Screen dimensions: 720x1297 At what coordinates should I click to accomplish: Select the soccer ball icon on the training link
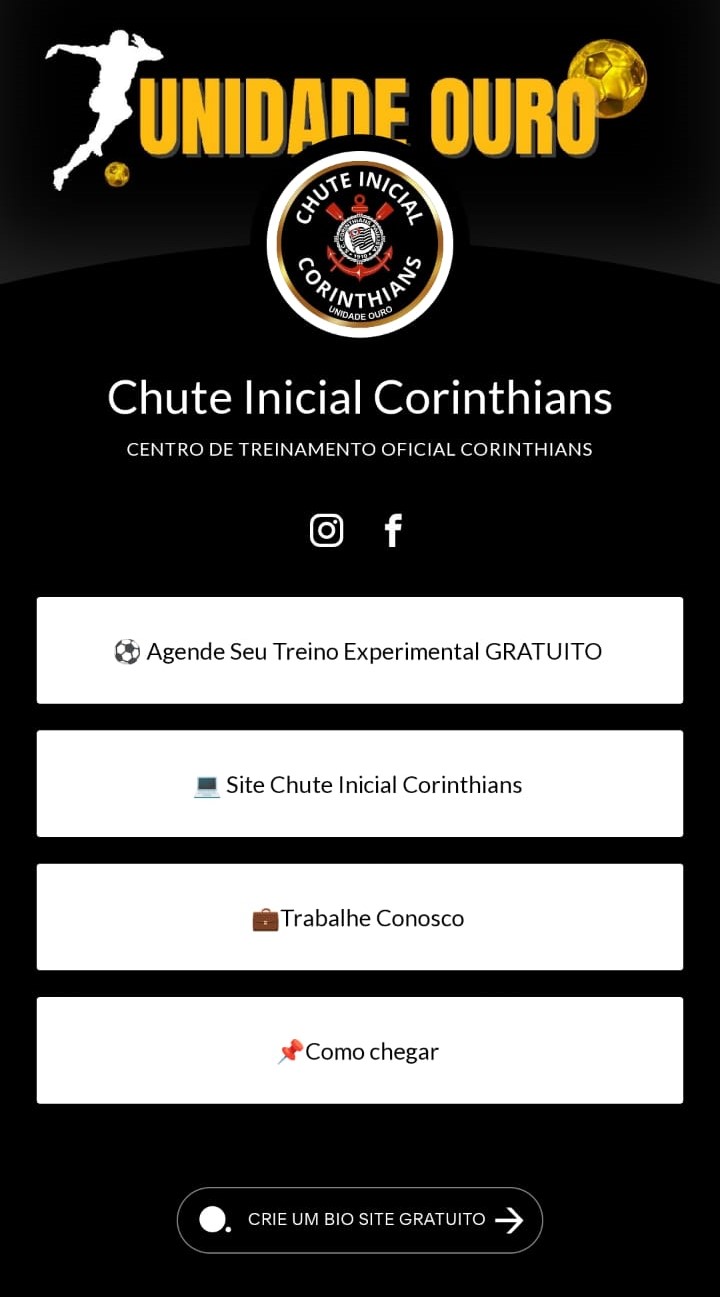click(x=128, y=650)
